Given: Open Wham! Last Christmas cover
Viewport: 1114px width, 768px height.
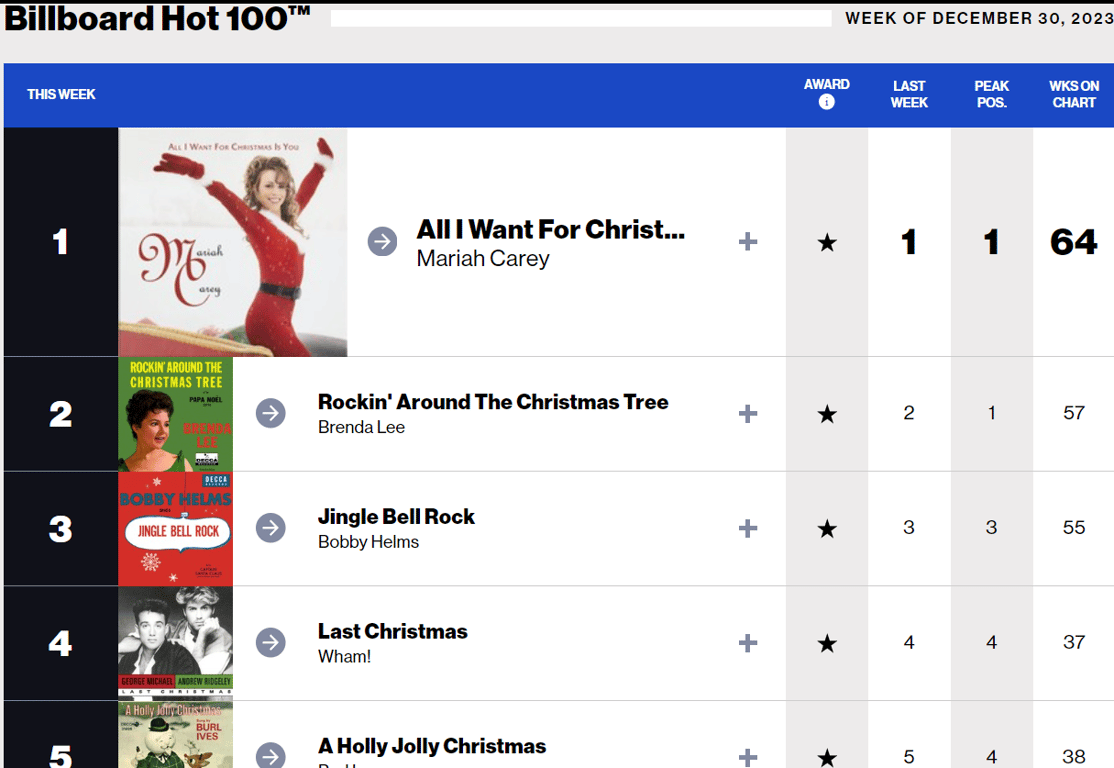Looking at the screenshot, I should tap(175, 643).
